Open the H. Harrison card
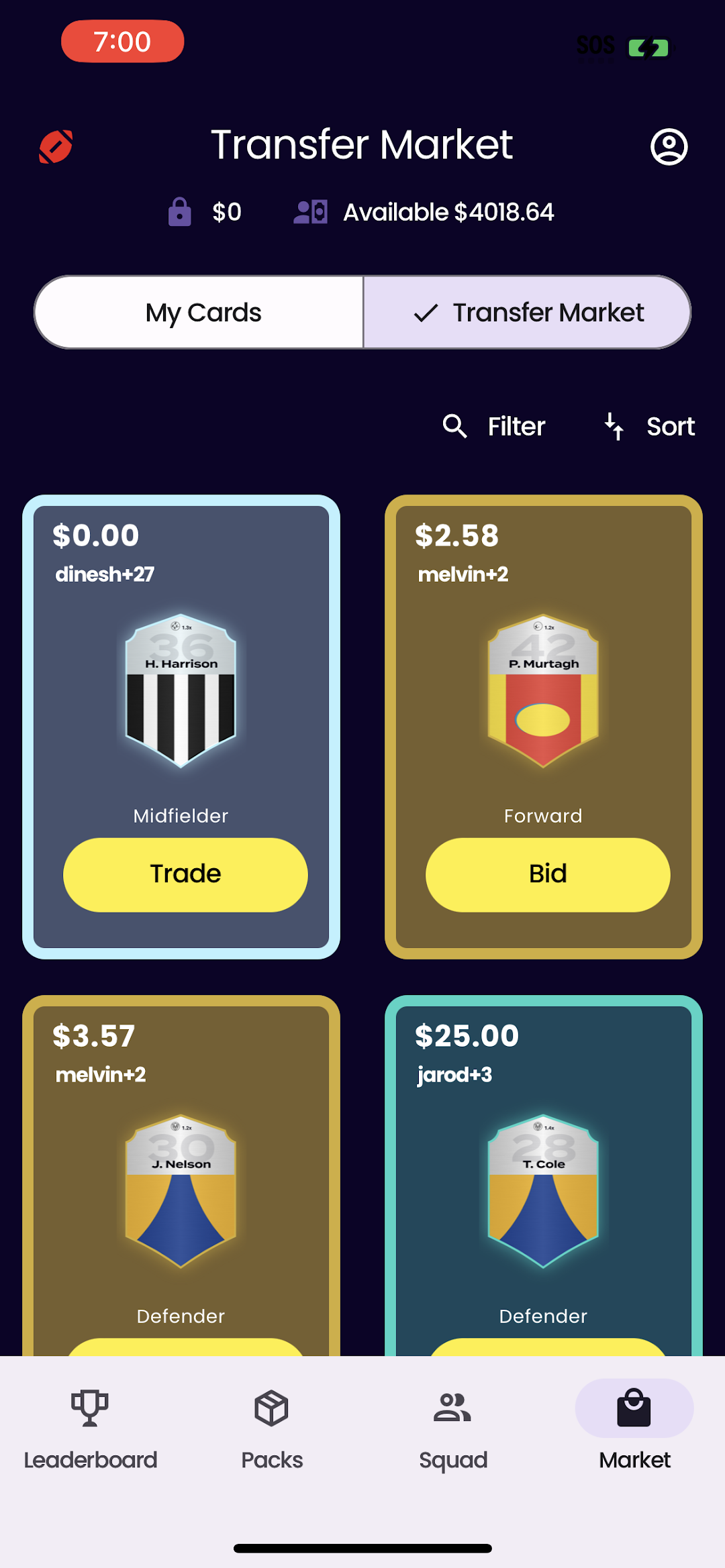This screenshot has width=725, height=1568. point(181,691)
